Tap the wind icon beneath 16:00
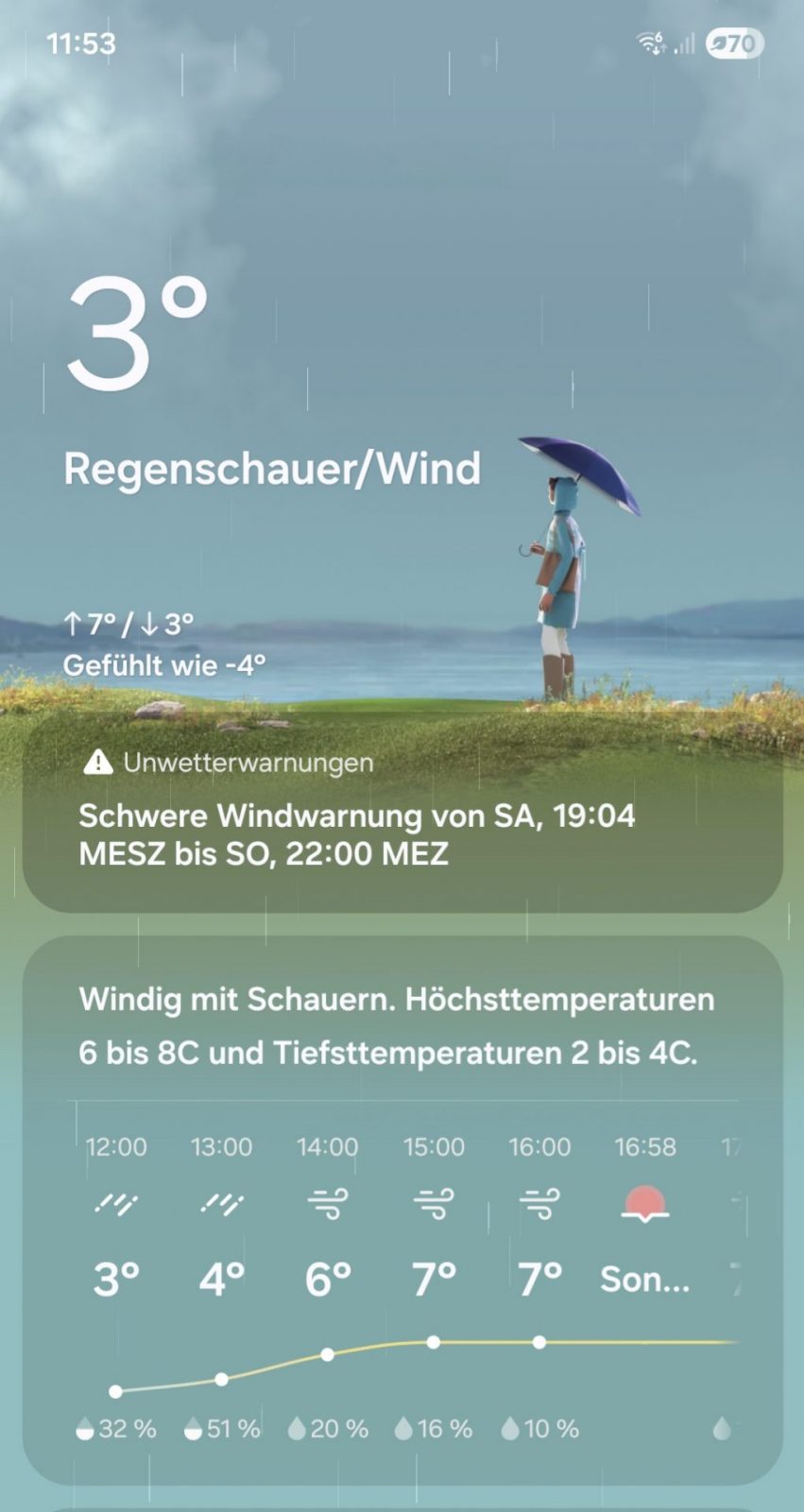The width and height of the screenshot is (804, 1512). [539, 1204]
